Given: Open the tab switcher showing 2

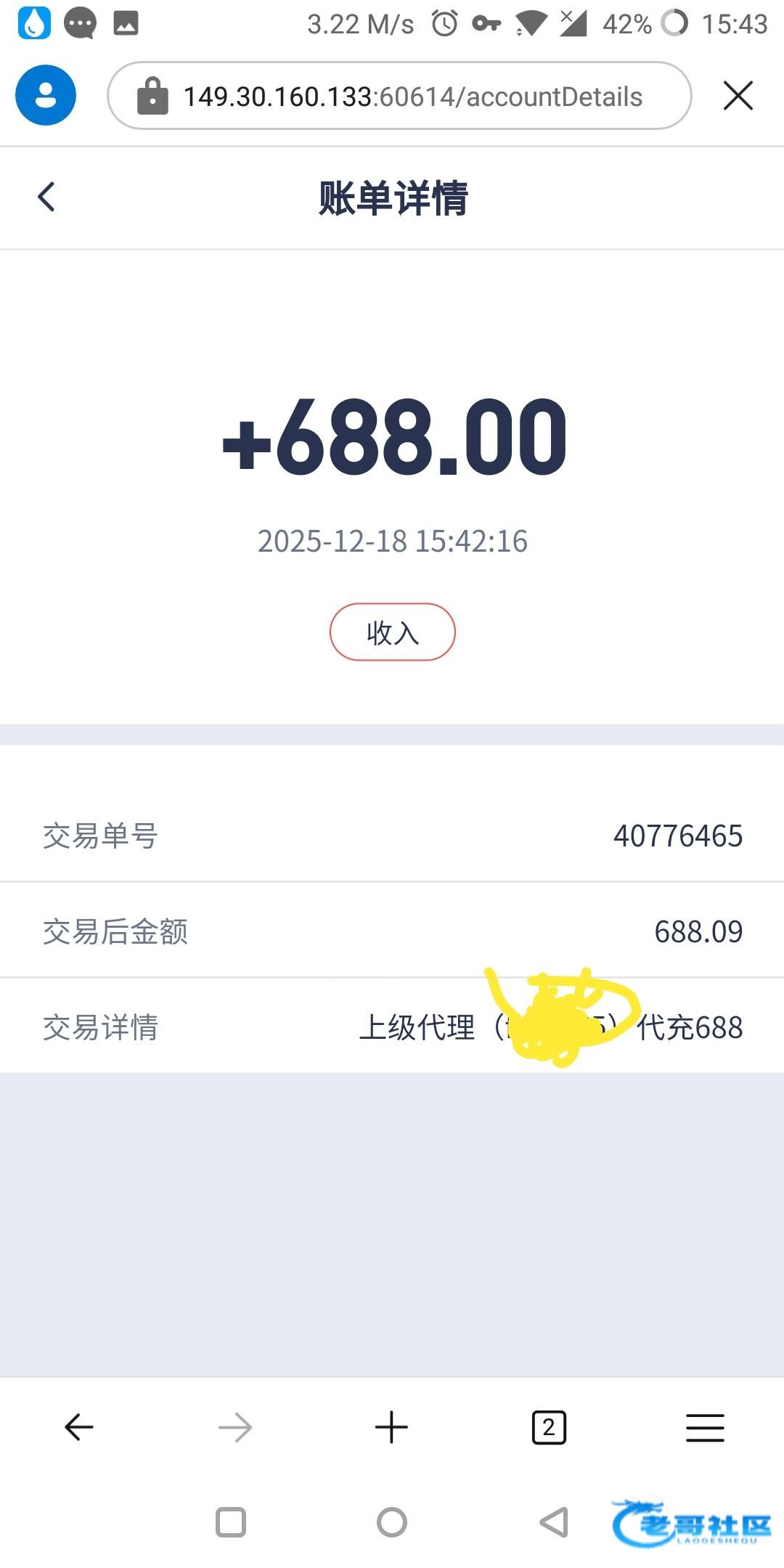Looking at the screenshot, I should pyautogui.click(x=549, y=1427).
